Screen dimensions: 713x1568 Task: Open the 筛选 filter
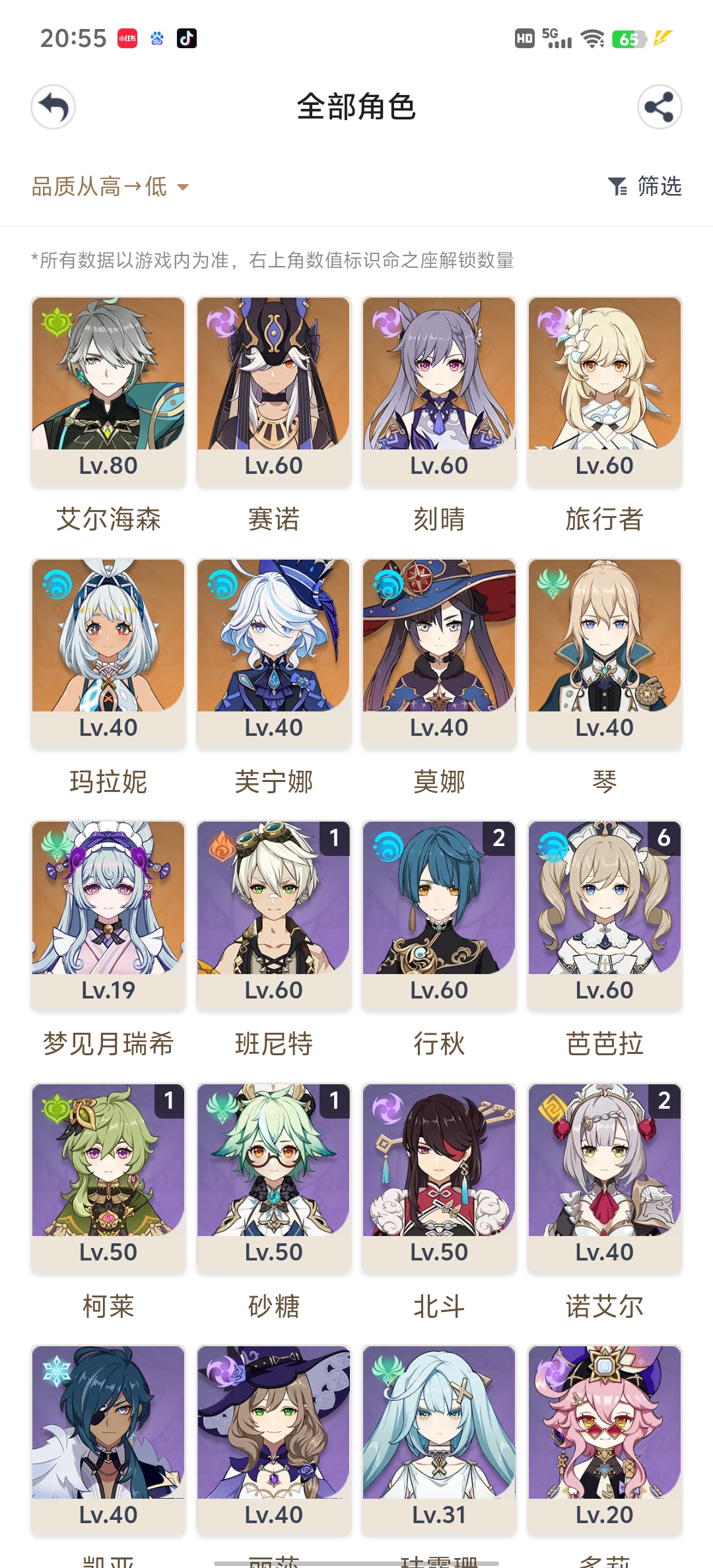(x=645, y=187)
